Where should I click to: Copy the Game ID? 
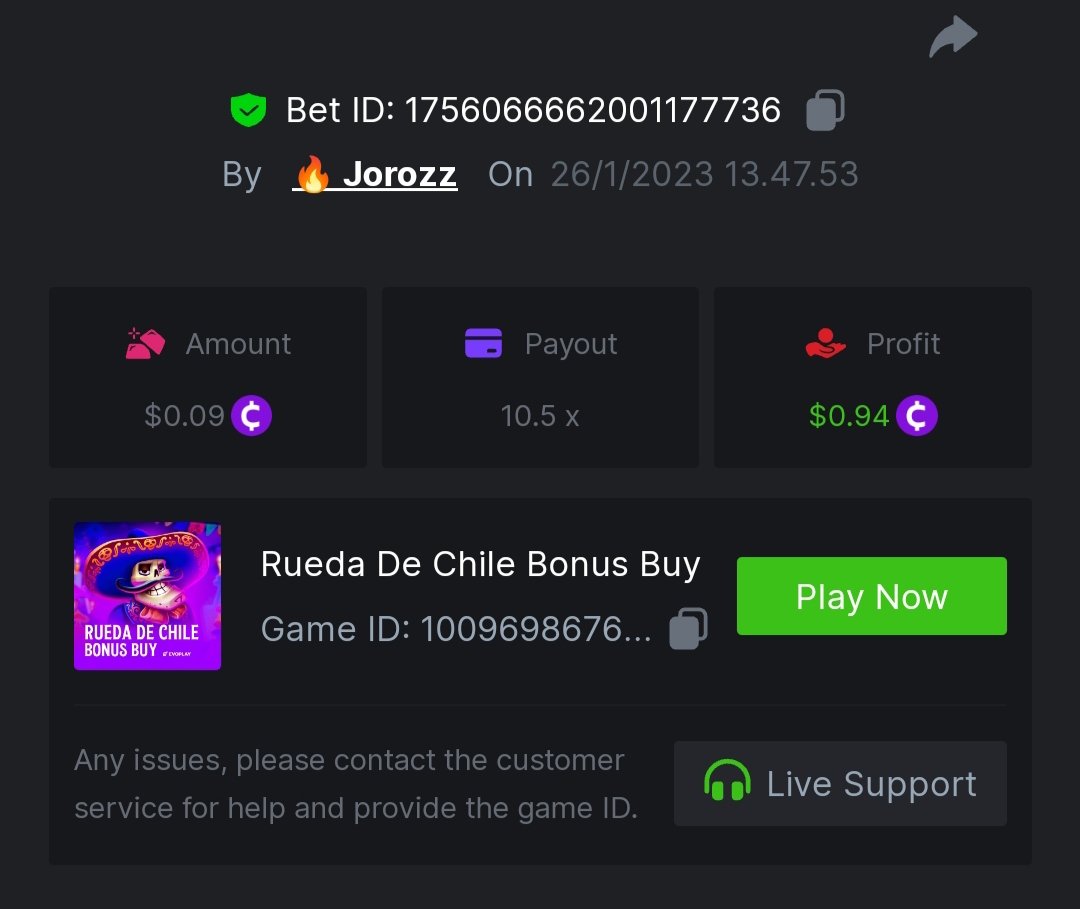pos(688,629)
